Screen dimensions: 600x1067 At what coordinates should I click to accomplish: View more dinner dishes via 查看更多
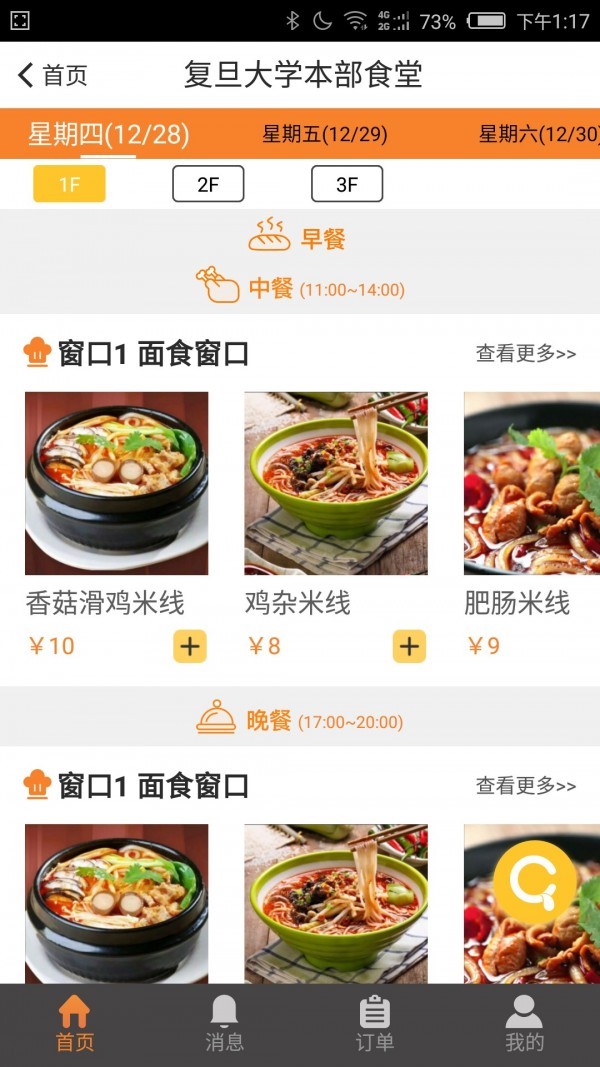click(x=526, y=786)
